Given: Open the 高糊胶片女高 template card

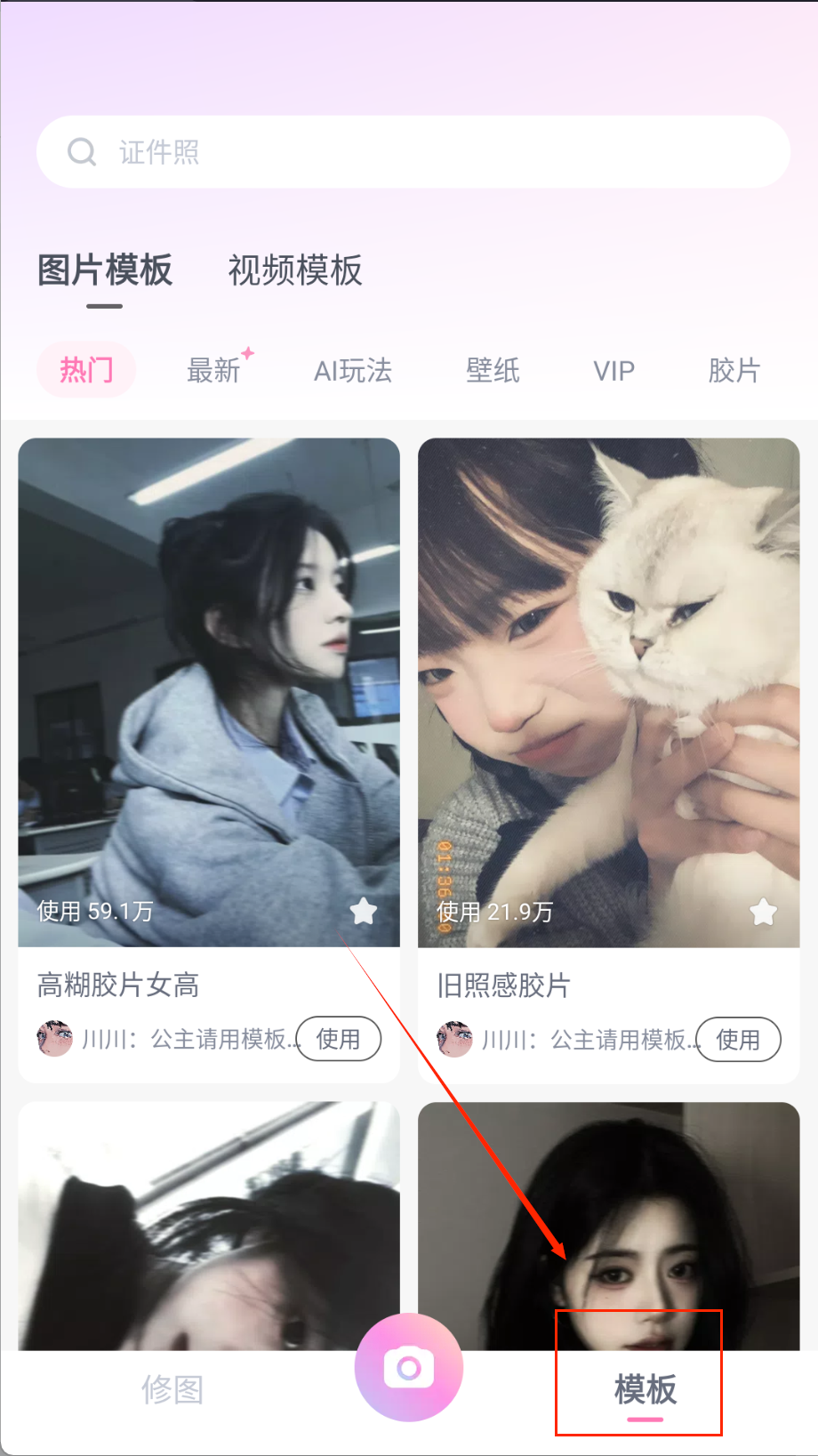Looking at the screenshot, I should point(209,692).
